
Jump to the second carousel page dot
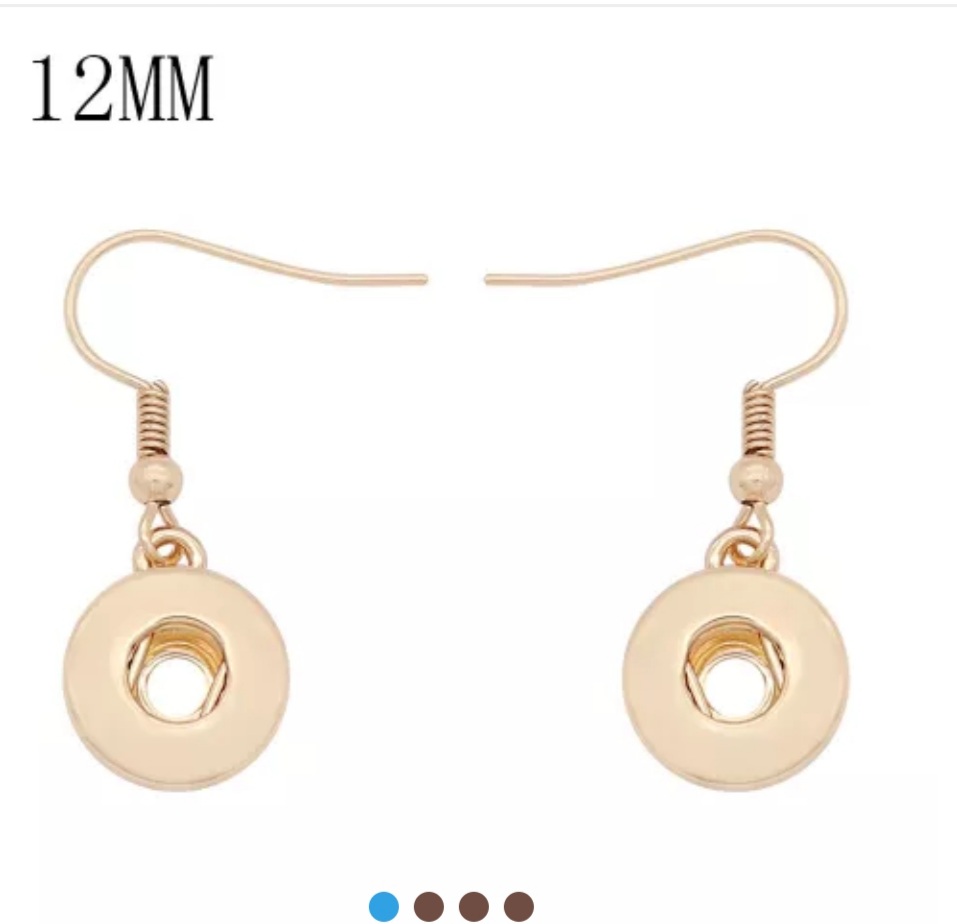tap(428, 906)
